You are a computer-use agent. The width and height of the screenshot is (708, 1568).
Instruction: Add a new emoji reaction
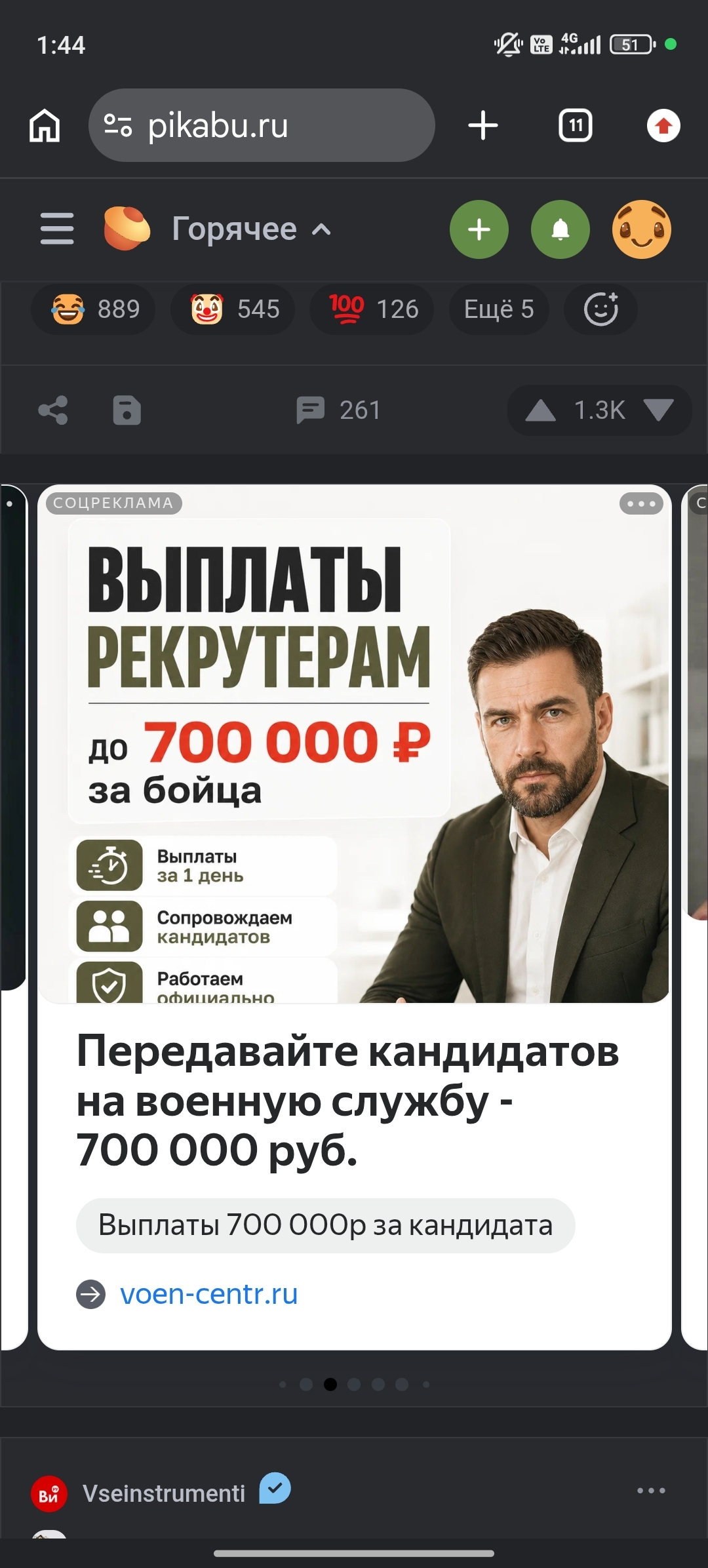click(x=601, y=309)
